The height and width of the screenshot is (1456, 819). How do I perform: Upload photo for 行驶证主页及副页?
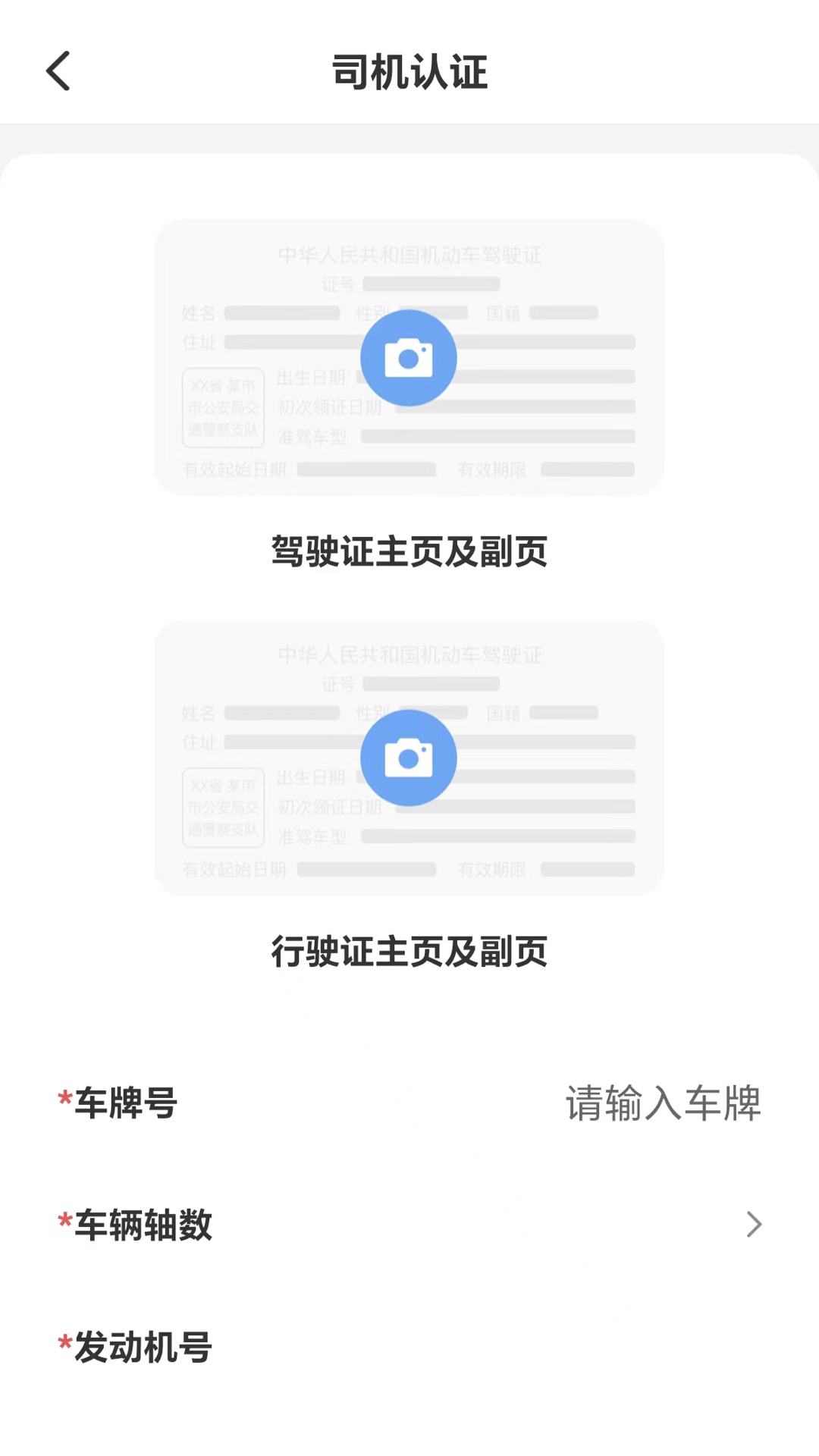point(409,758)
